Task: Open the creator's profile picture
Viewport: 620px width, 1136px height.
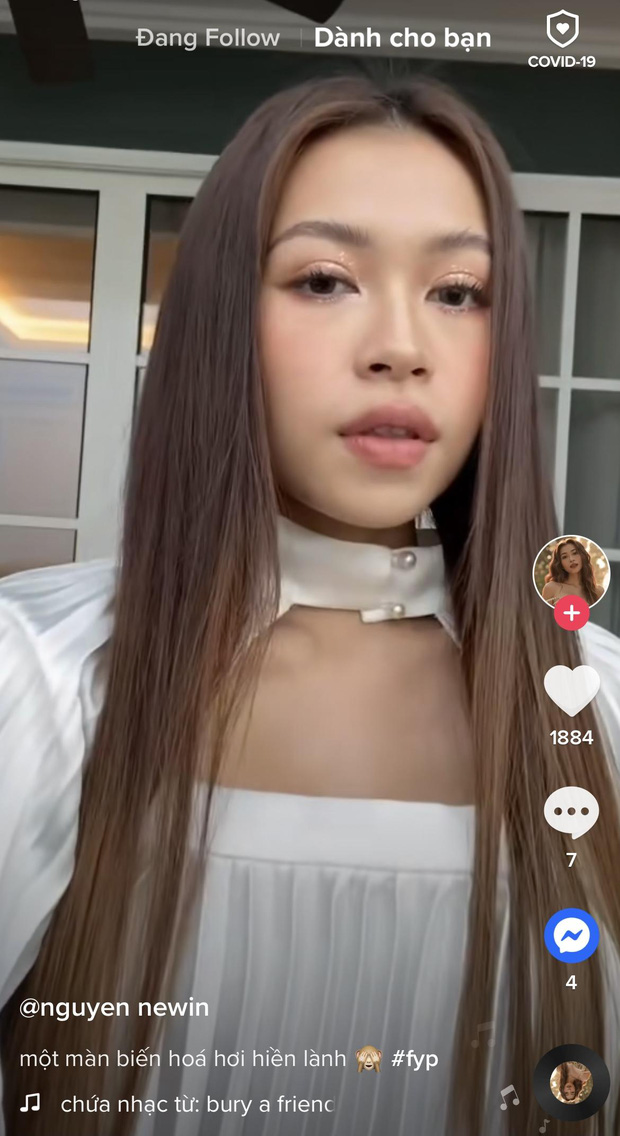Action: click(571, 573)
